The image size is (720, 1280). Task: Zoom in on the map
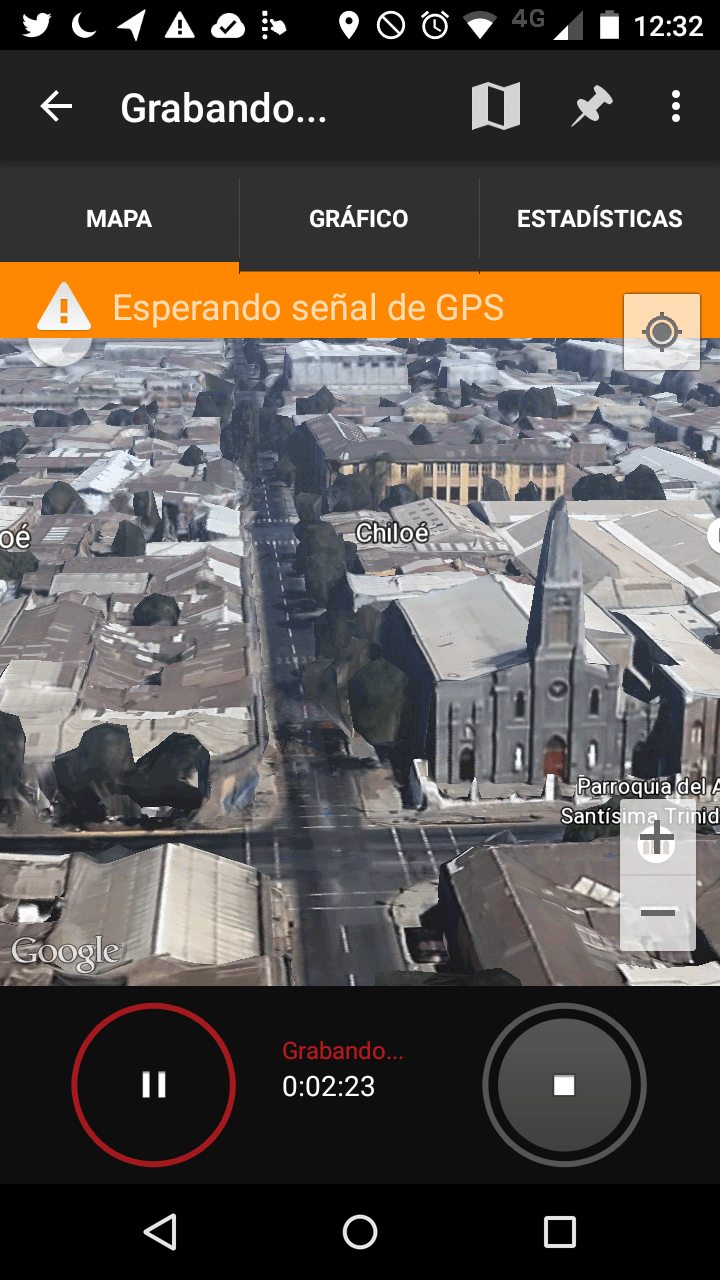point(657,840)
